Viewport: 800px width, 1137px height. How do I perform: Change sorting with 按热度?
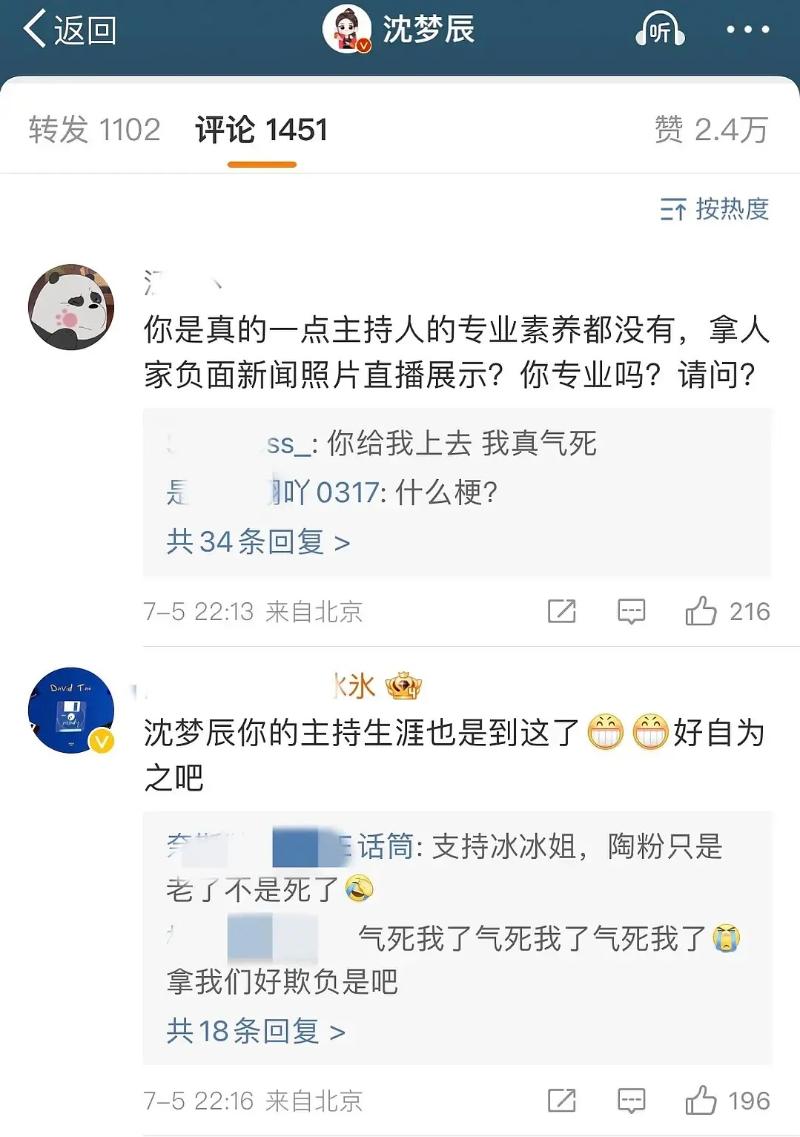point(715,209)
